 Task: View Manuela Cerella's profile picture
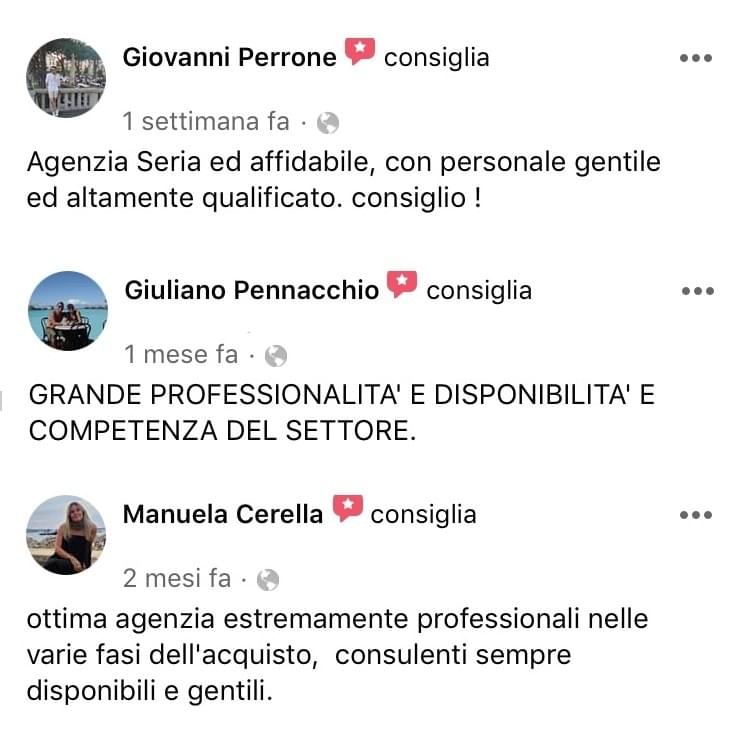(66, 535)
